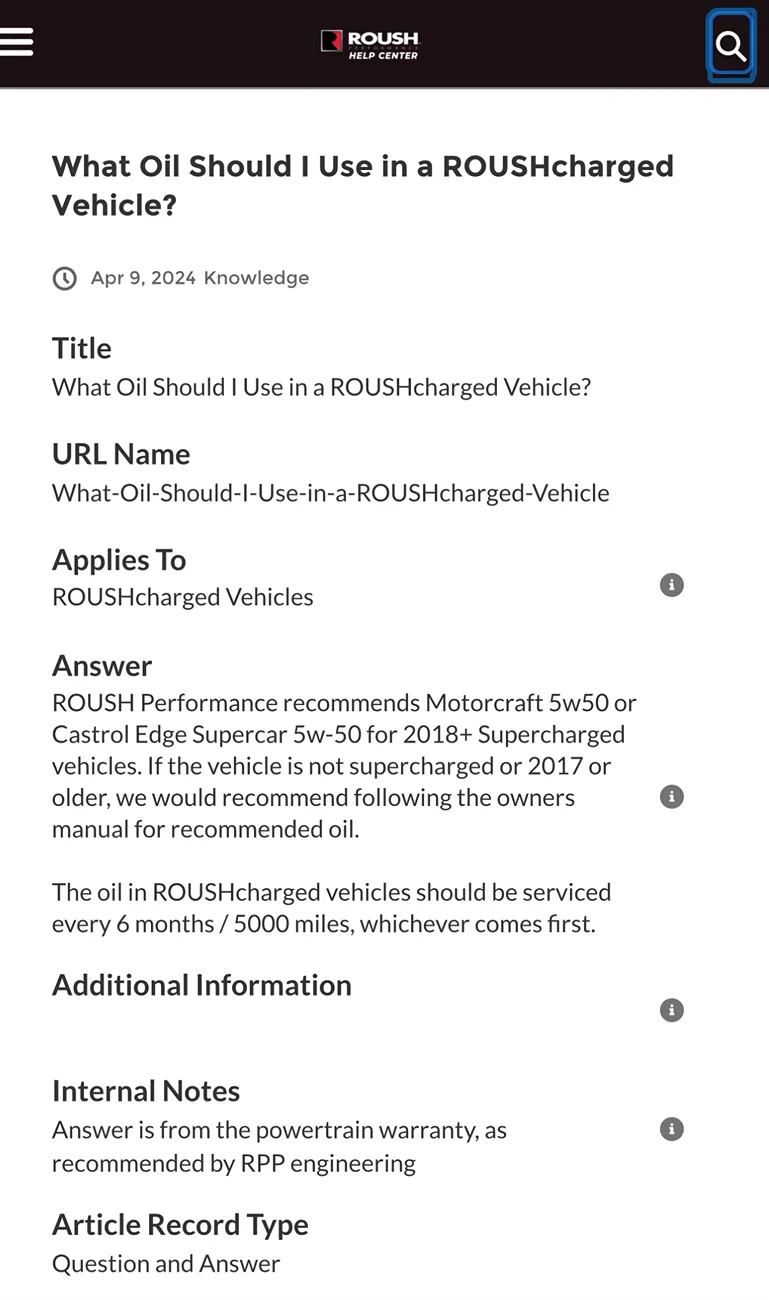This screenshot has width=769, height=1300.
Task: Show info icon for Applies To field
Action: 672,585
